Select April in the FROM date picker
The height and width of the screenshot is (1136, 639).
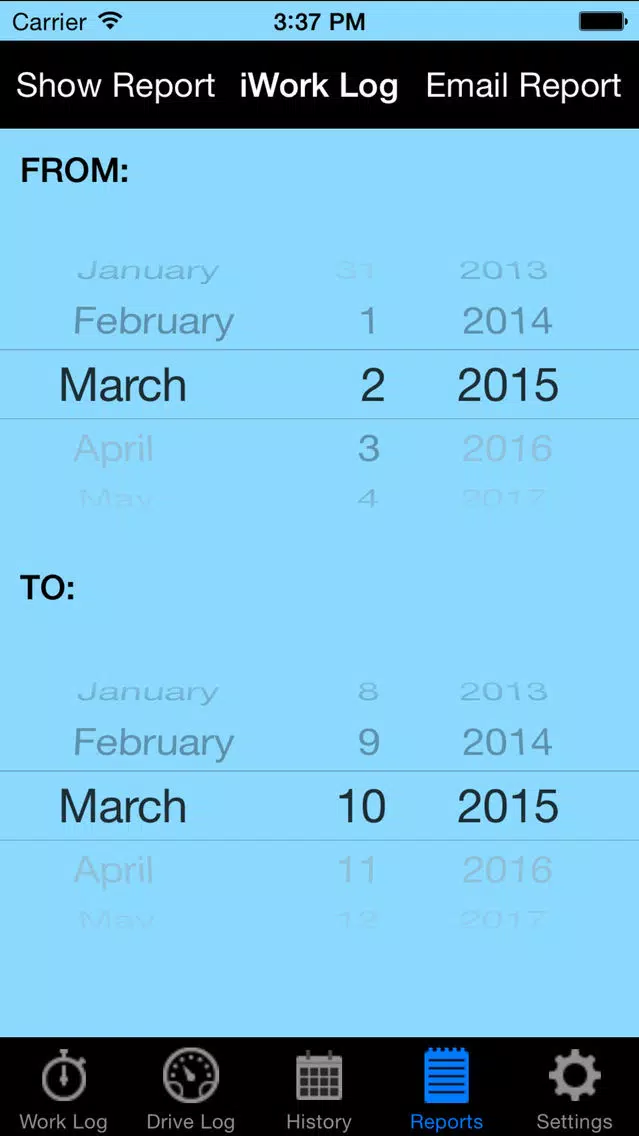coord(114,449)
